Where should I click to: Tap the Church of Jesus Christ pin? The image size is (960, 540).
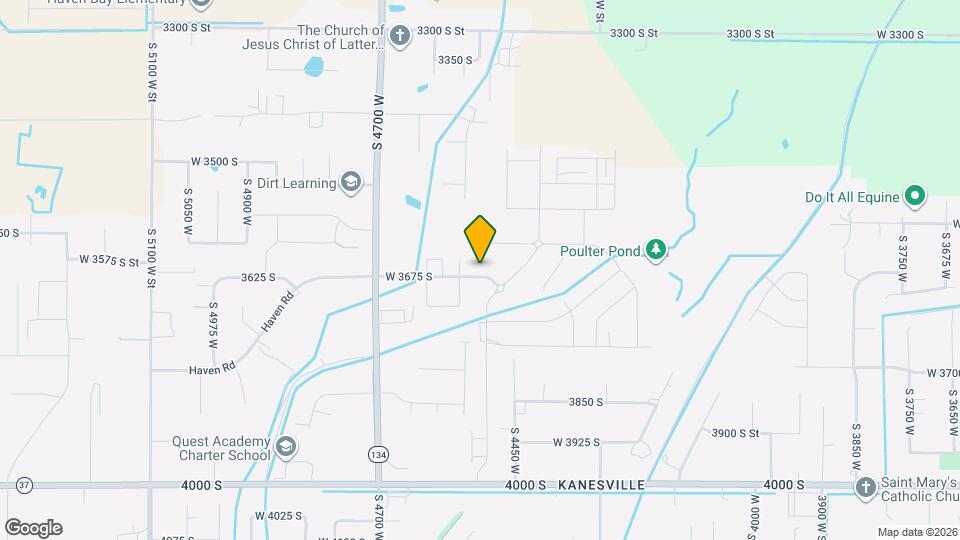399,38
